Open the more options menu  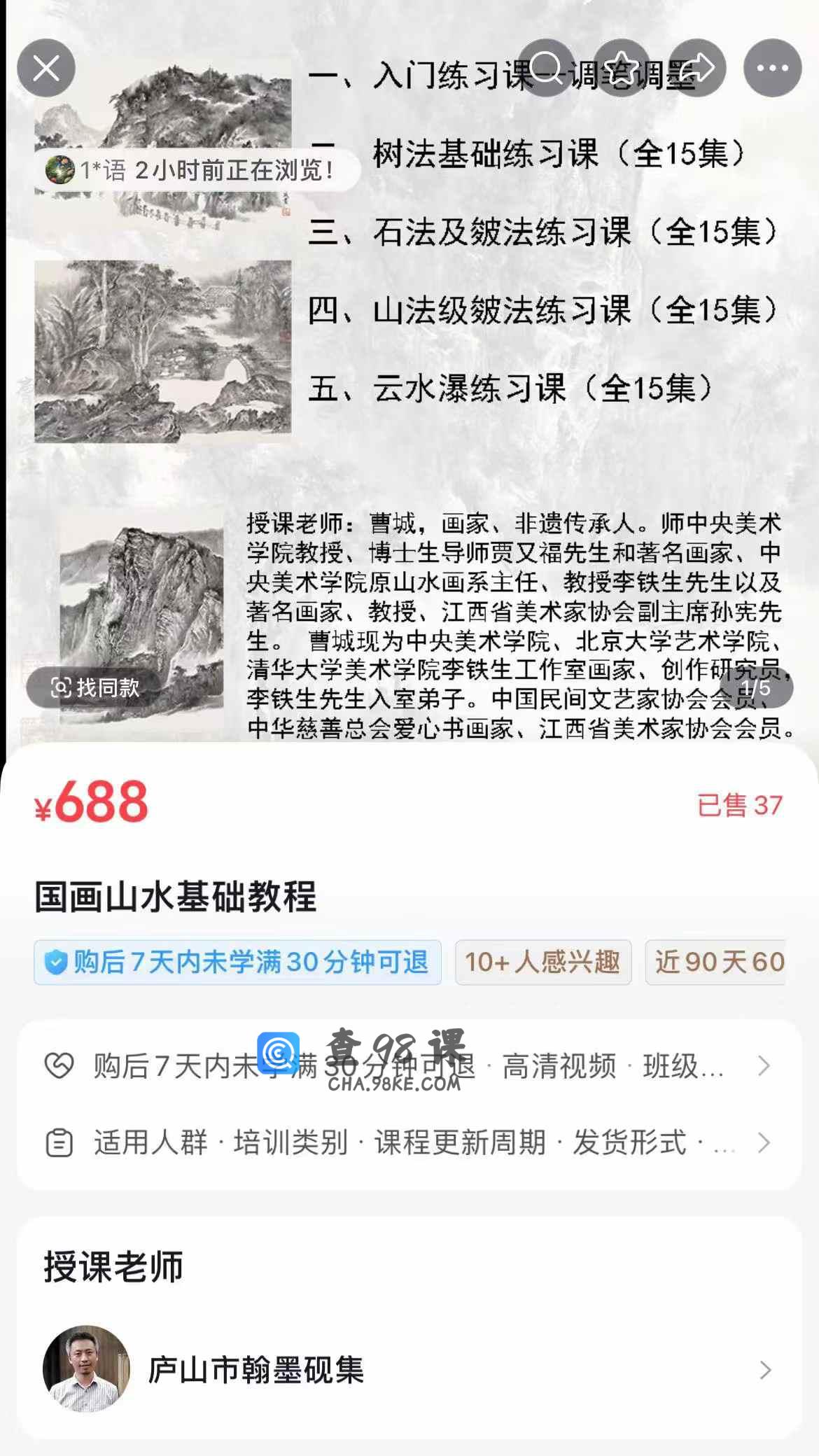(772, 68)
